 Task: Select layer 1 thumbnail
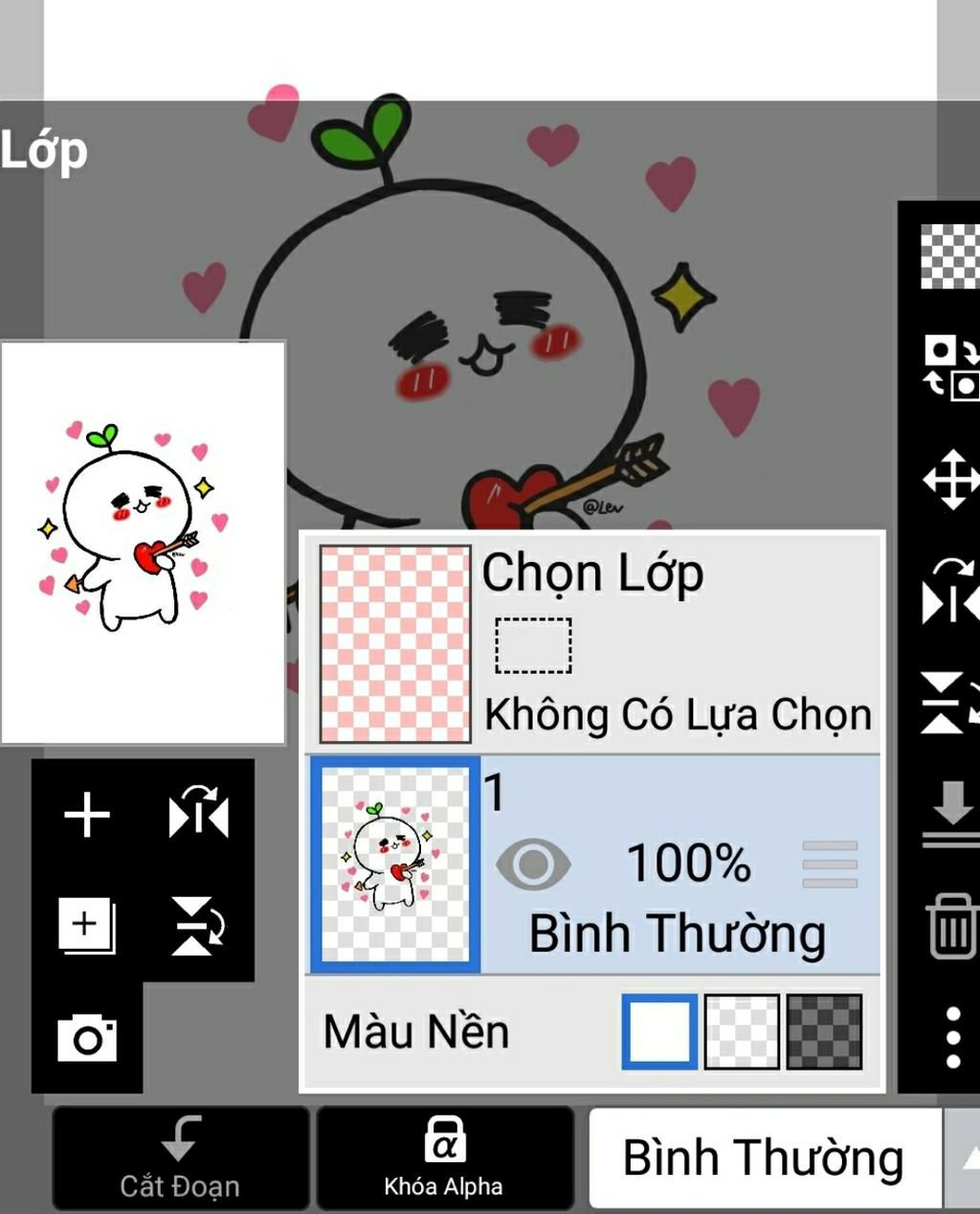(x=395, y=865)
